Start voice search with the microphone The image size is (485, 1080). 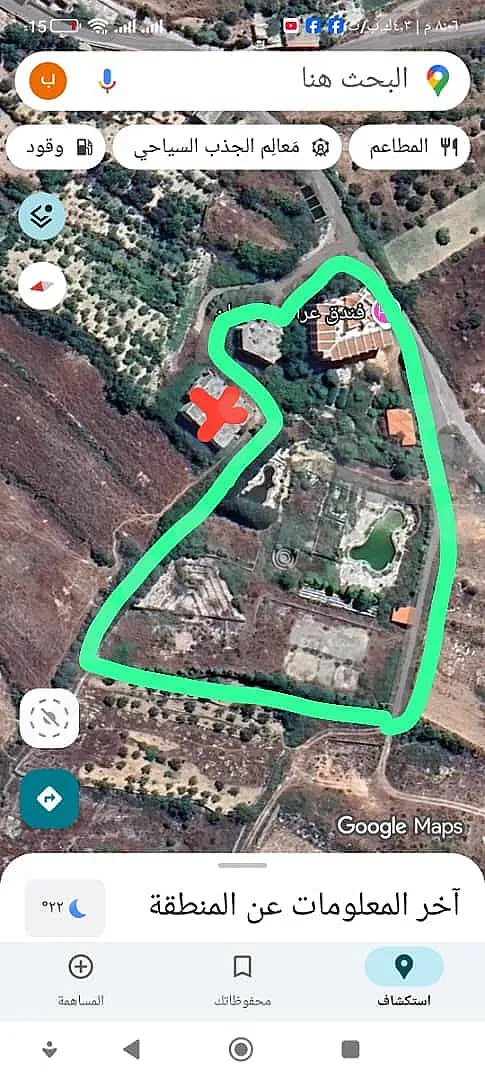click(x=107, y=81)
